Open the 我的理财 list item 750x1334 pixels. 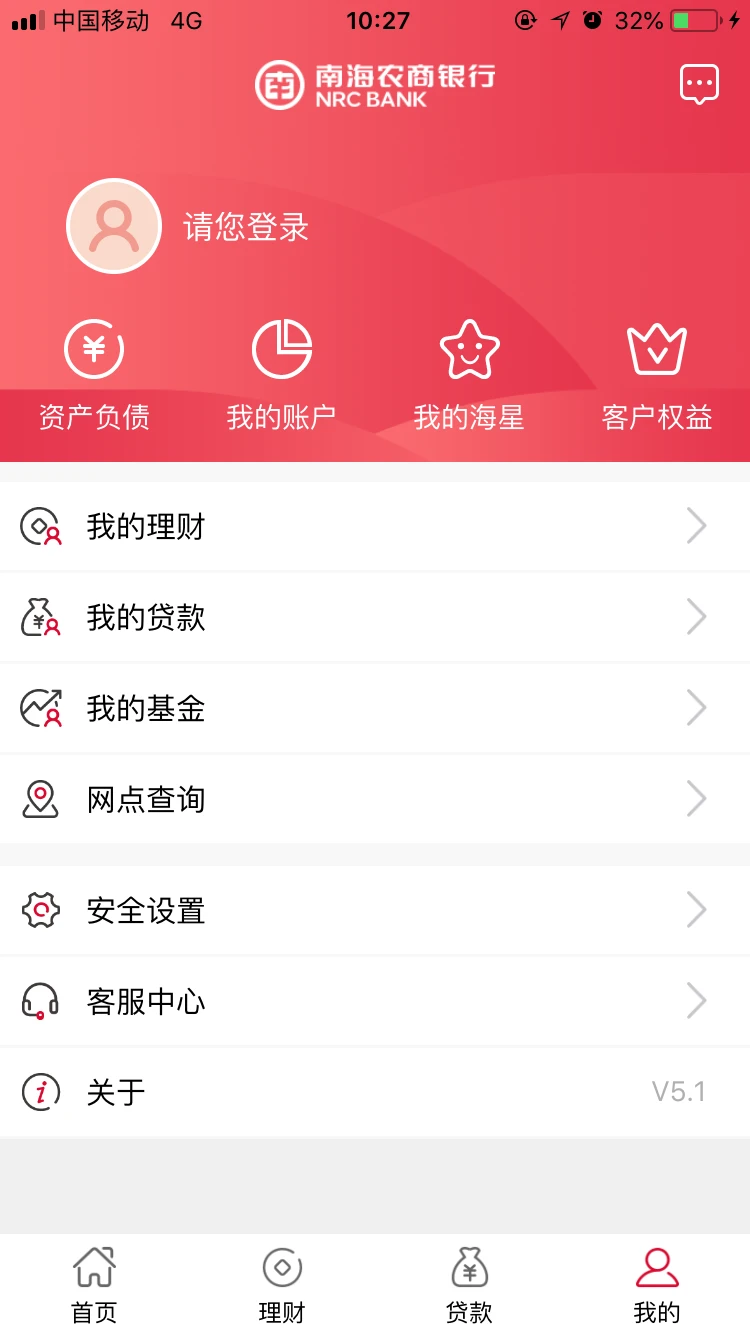(375, 525)
